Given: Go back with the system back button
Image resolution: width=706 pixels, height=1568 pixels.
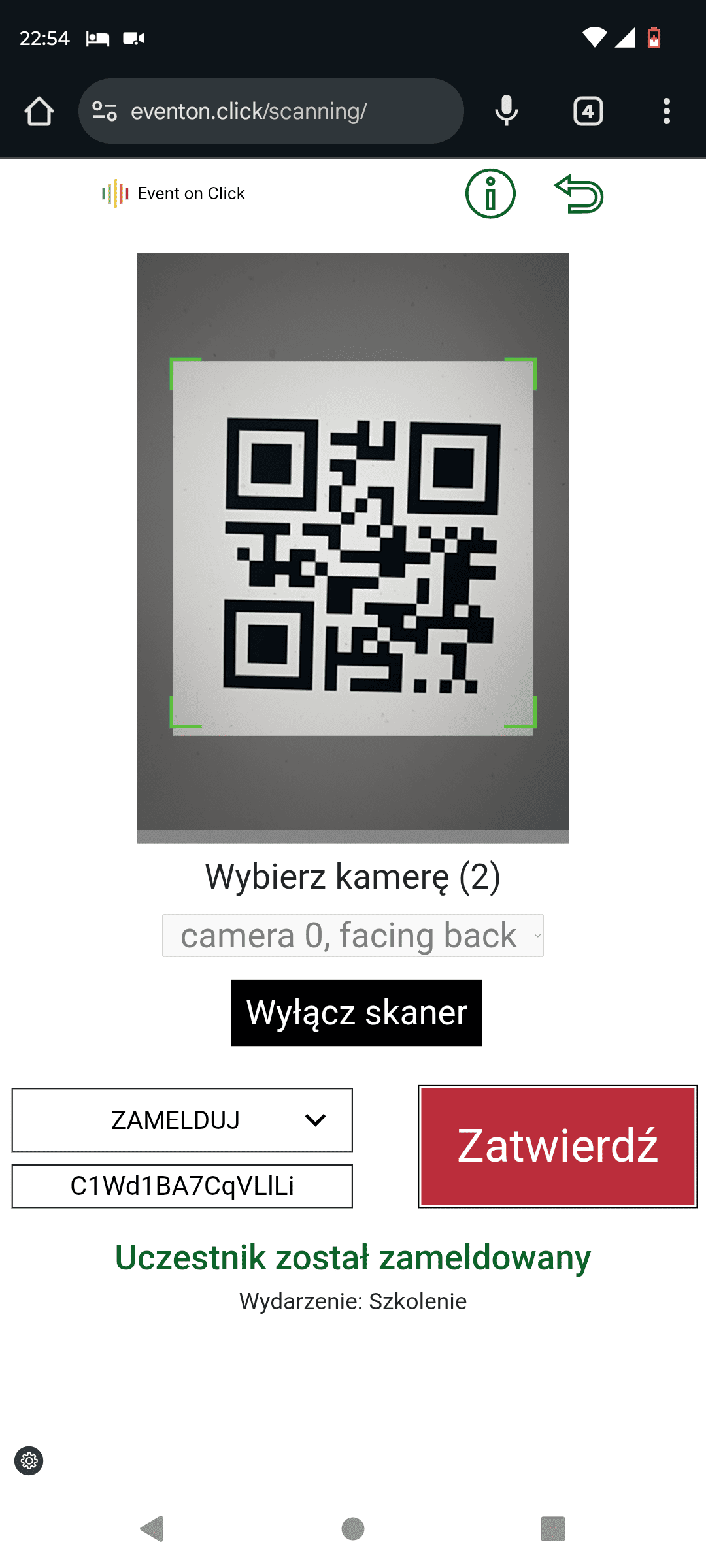Looking at the screenshot, I should 152,1529.
